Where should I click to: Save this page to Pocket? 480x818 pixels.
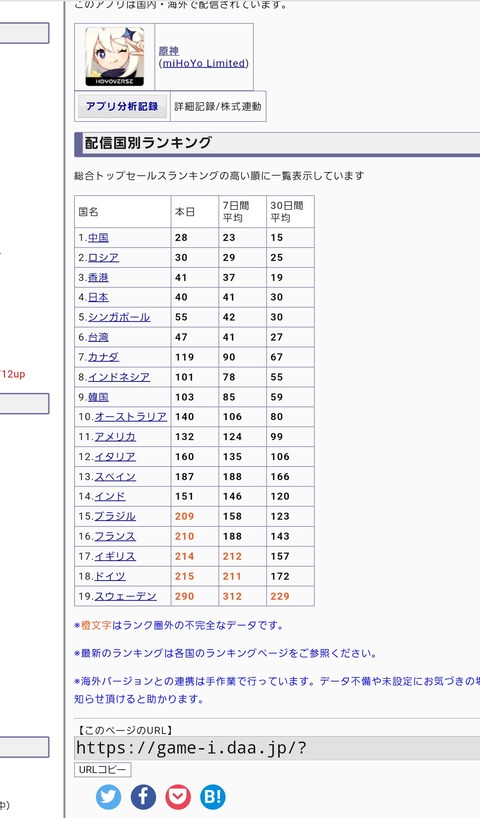point(178,797)
